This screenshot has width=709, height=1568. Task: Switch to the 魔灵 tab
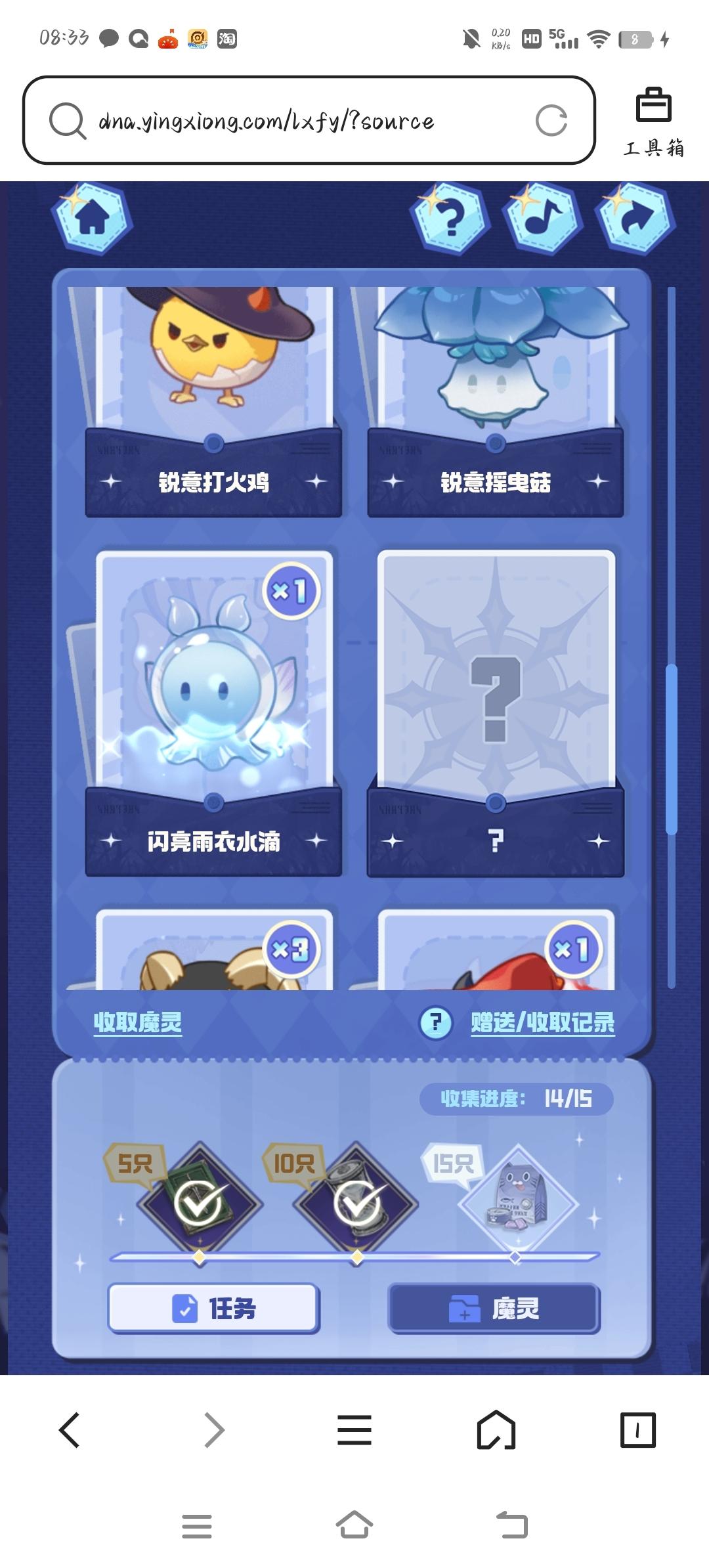point(494,1309)
